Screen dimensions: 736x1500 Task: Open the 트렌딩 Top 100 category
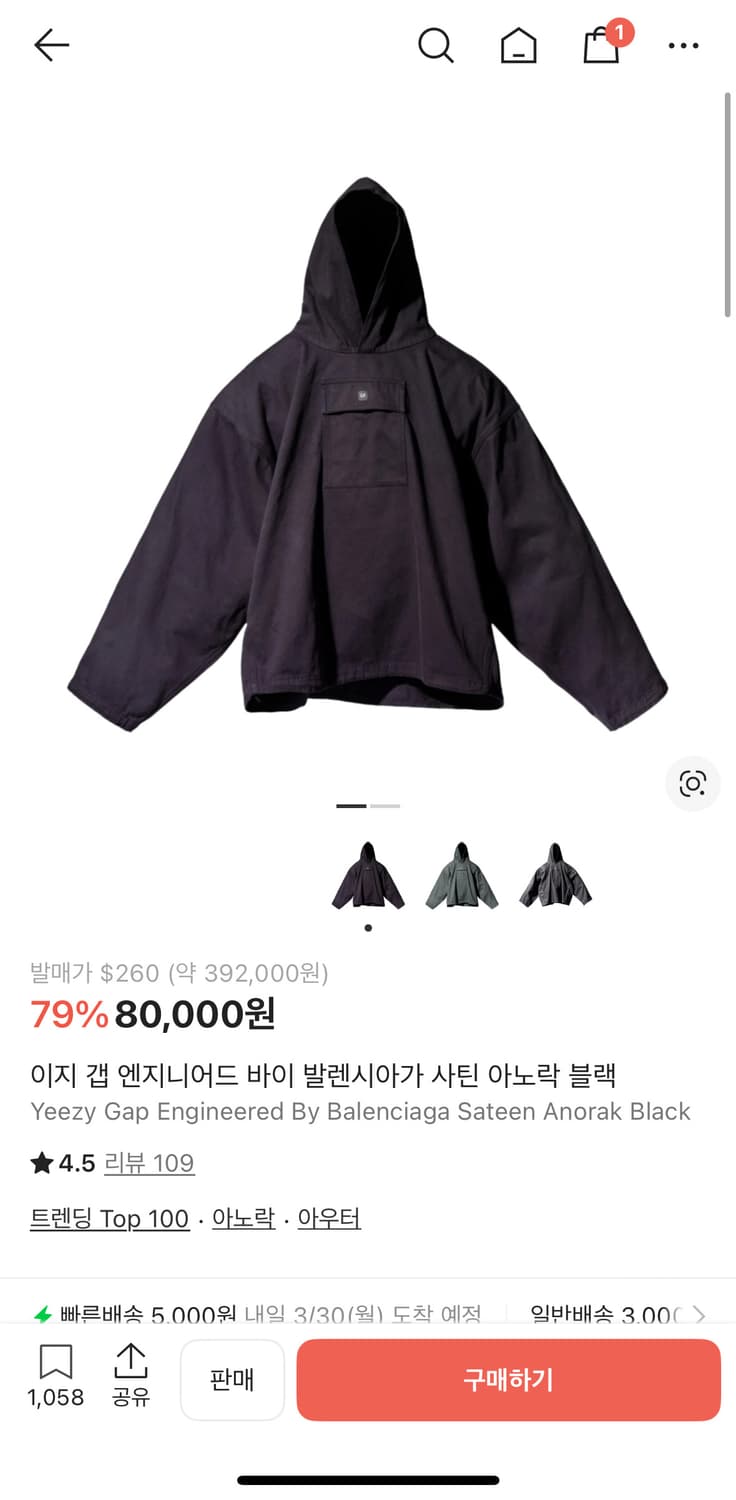[x=110, y=1218]
